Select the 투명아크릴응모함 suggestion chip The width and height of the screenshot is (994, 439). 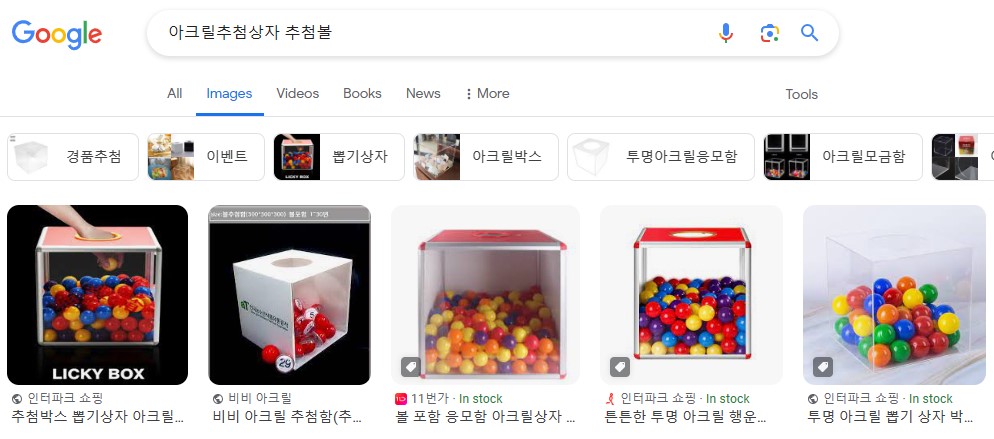(x=658, y=157)
